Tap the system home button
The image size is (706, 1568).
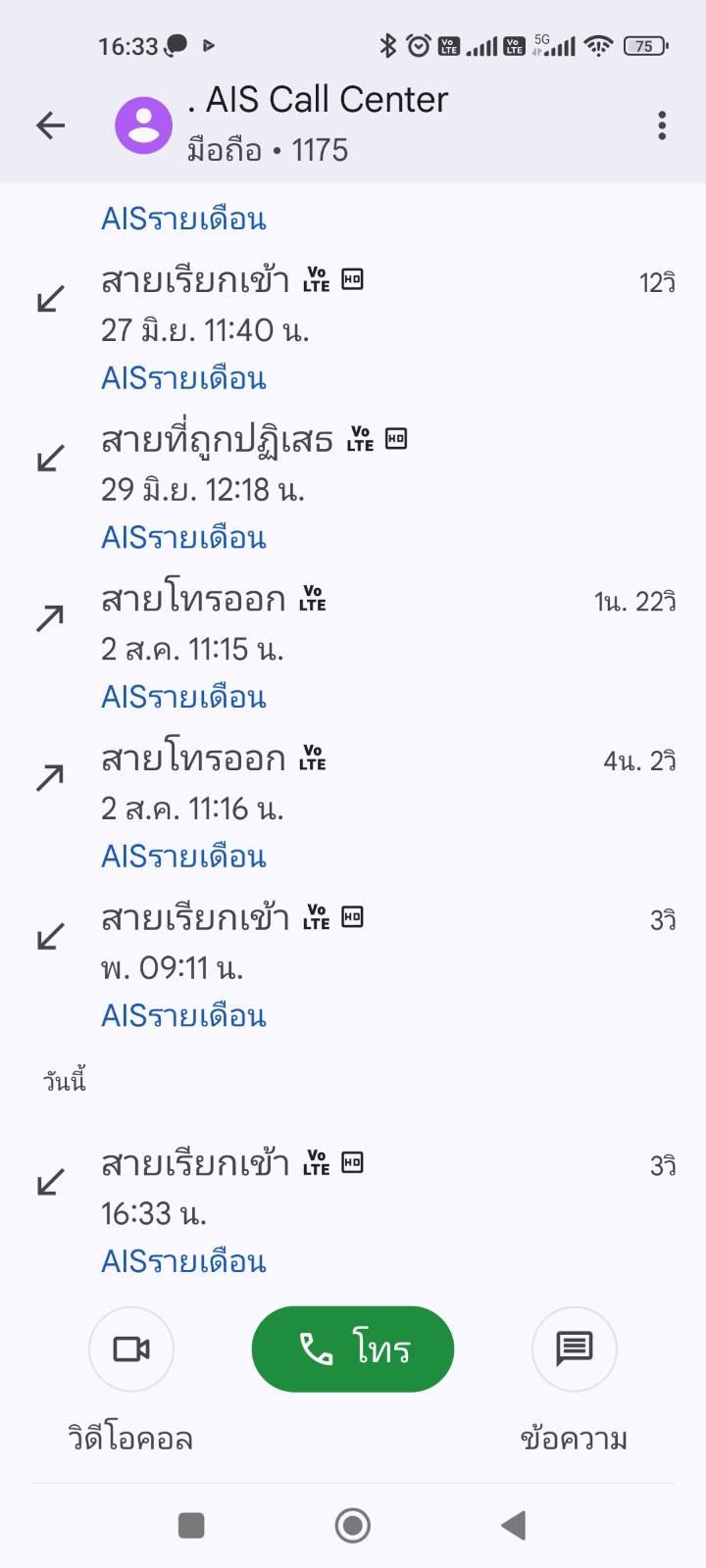(353, 1525)
